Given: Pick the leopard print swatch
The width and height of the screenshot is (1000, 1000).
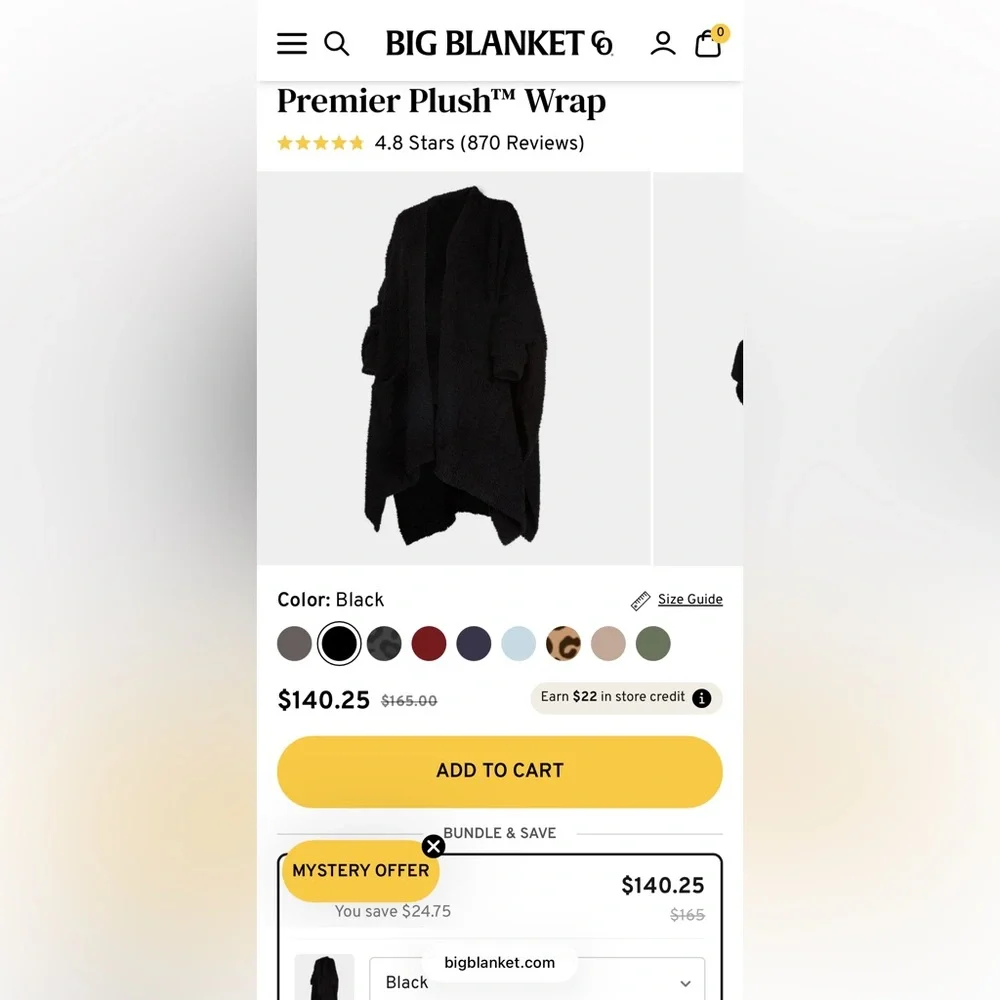Looking at the screenshot, I should (563, 644).
